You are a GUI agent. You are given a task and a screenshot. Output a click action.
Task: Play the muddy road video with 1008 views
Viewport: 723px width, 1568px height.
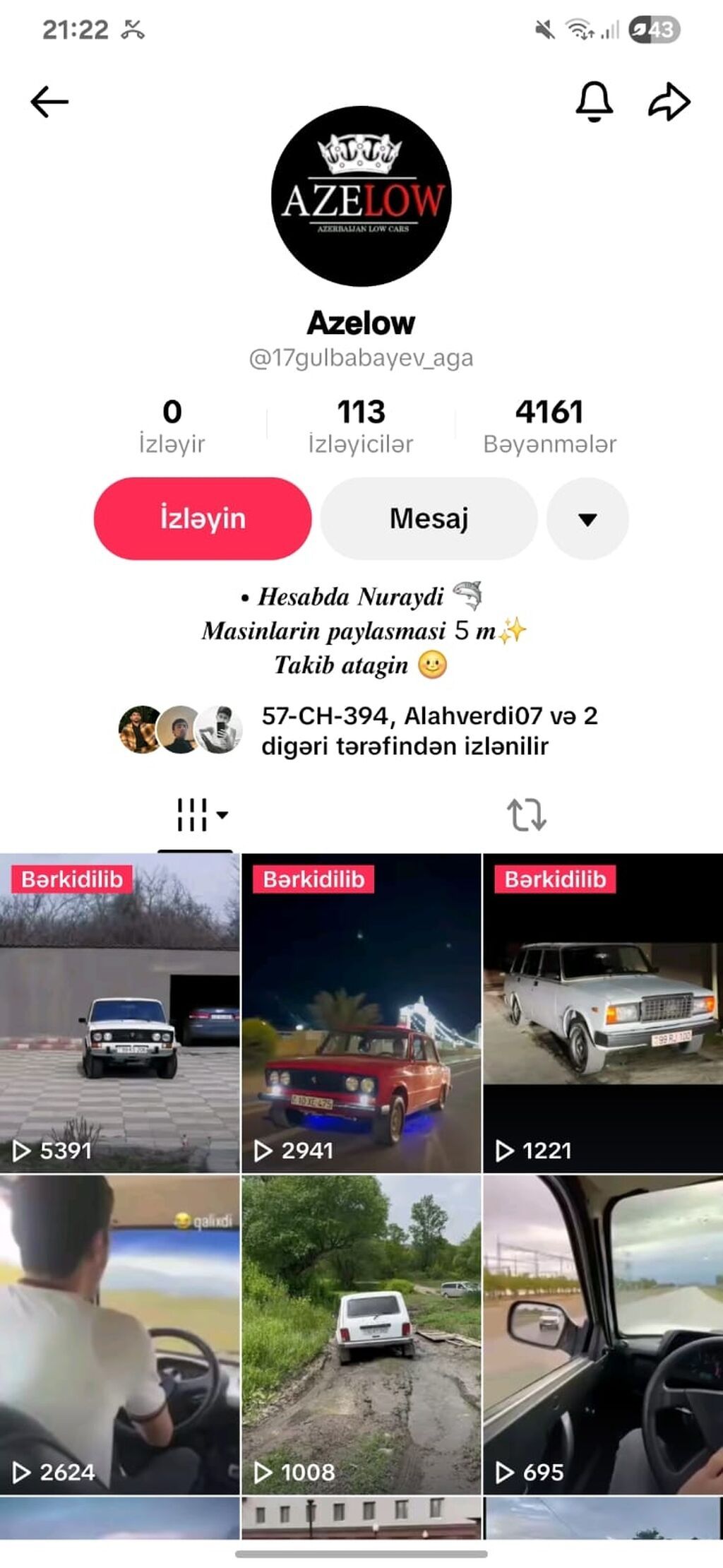point(361,1335)
